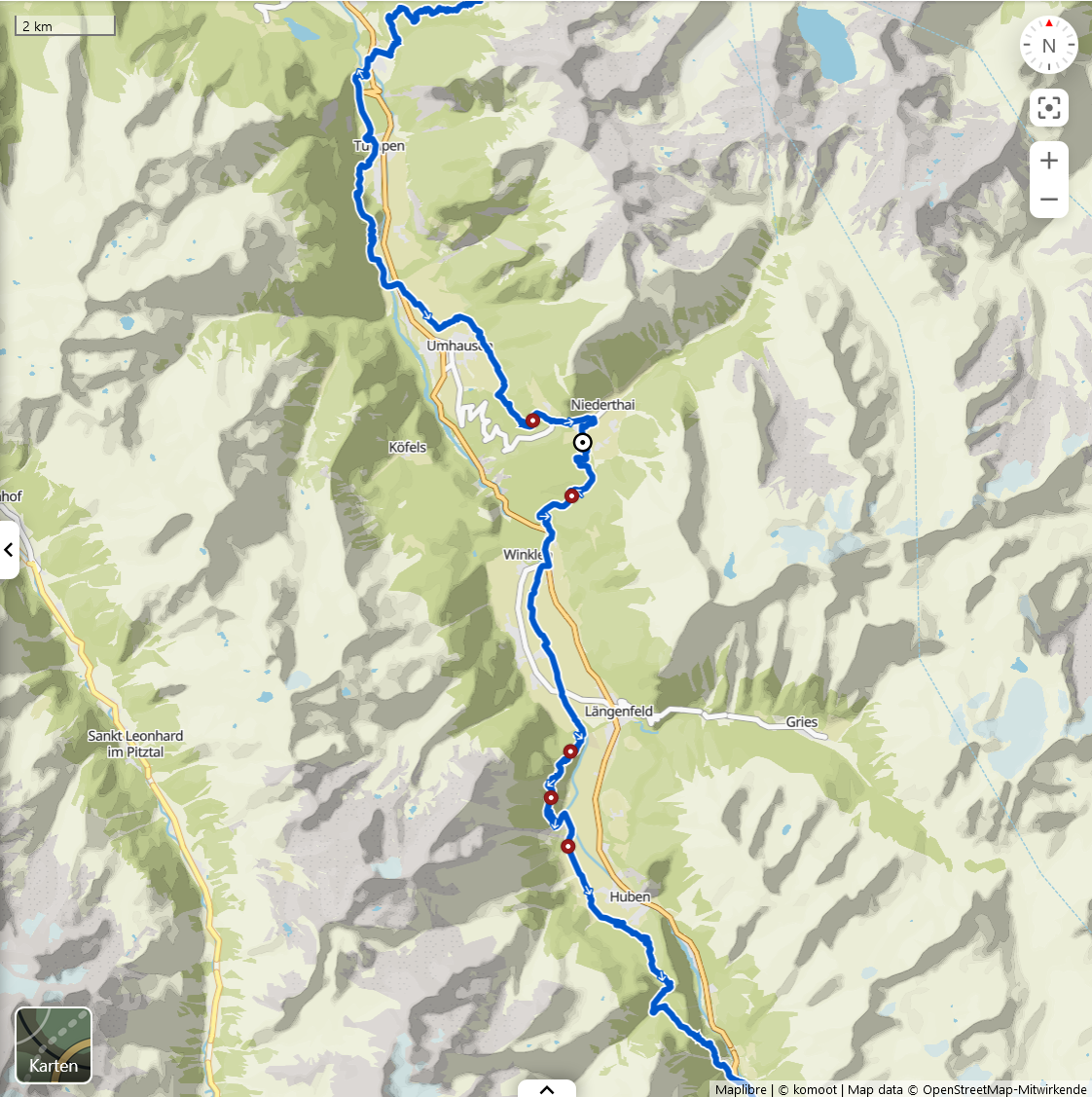Viewport: 1092px width, 1097px height.
Task: Open the Karten map style switcher
Action: click(x=54, y=1044)
